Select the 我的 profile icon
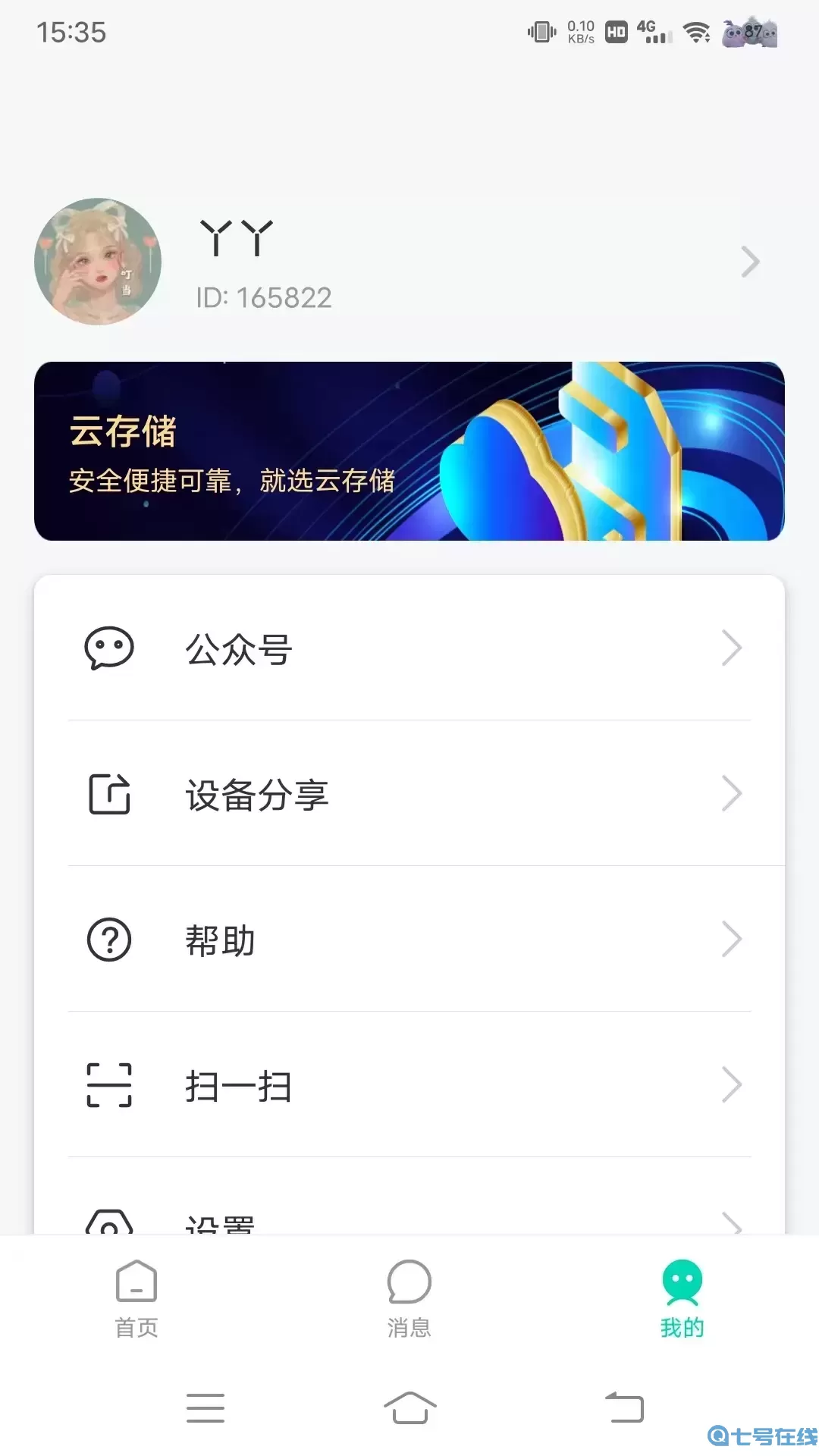Image resolution: width=819 pixels, height=1456 pixels. [682, 1280]
